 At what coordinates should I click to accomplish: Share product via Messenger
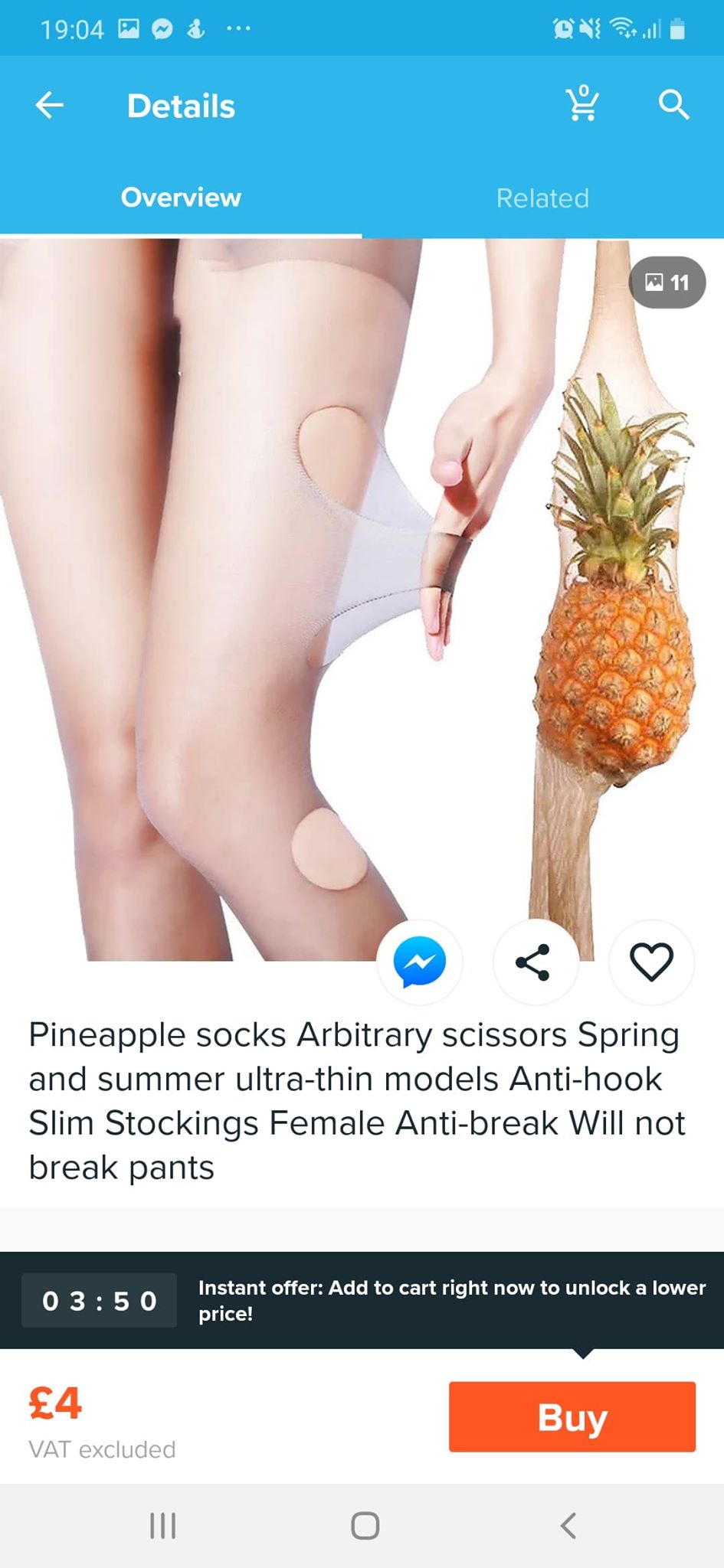419,962
